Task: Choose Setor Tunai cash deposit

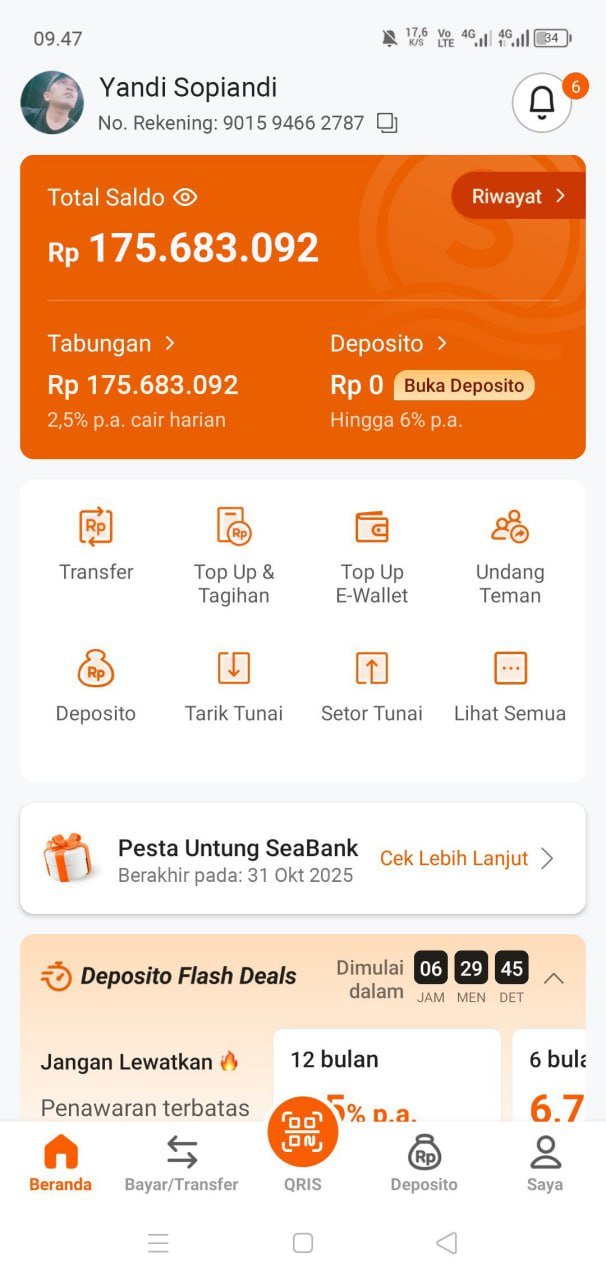Action: (x=372, y=686)
